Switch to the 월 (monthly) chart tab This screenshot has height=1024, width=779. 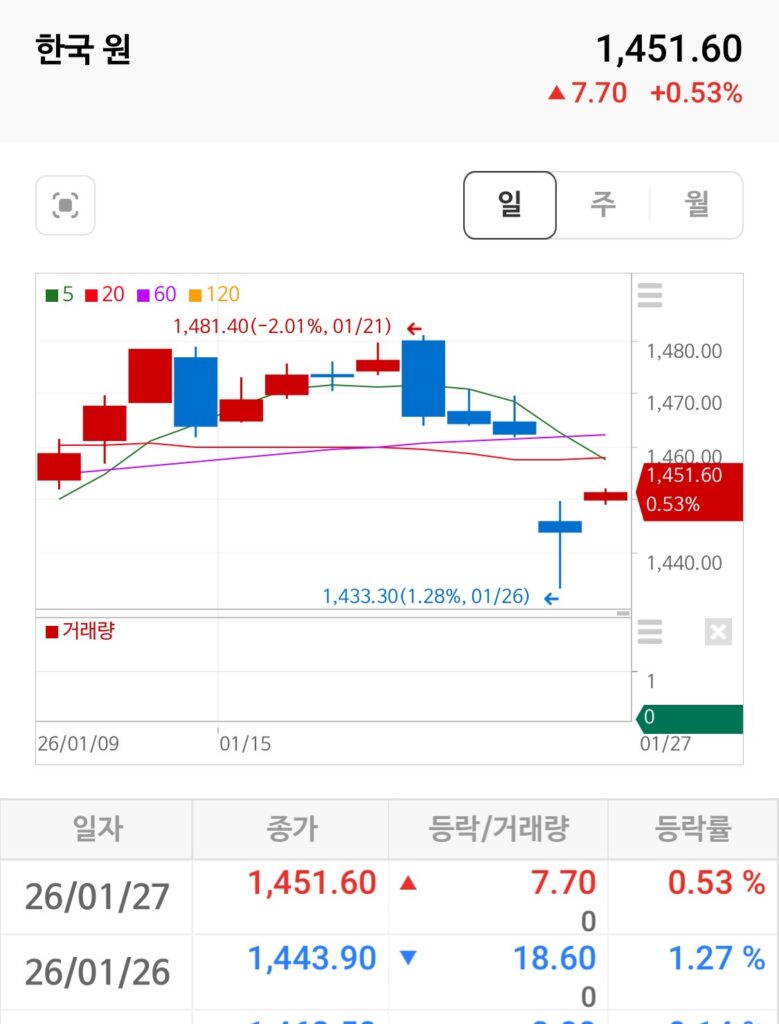tap(696, 205)
